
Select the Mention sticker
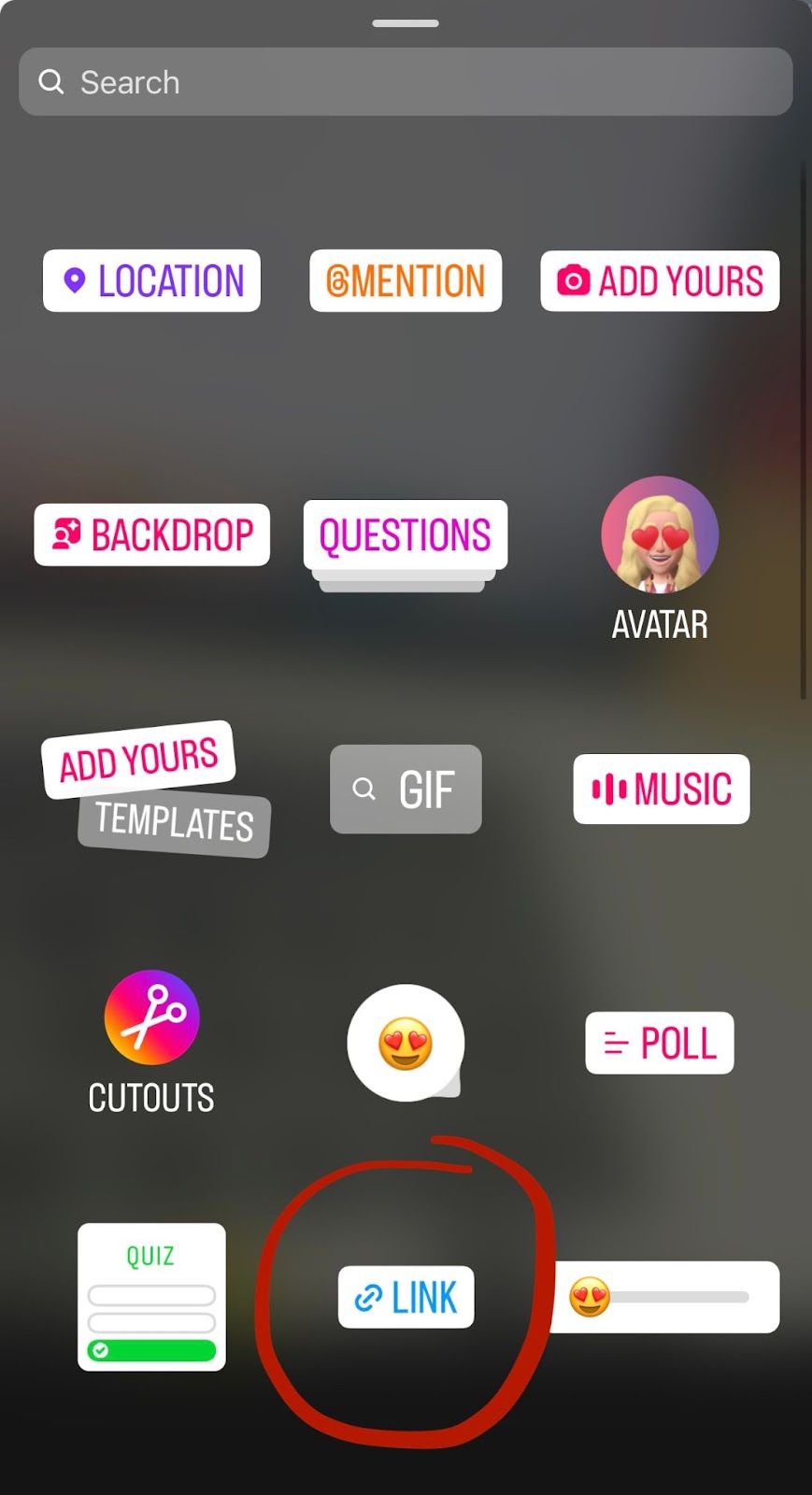pos(406,281)
